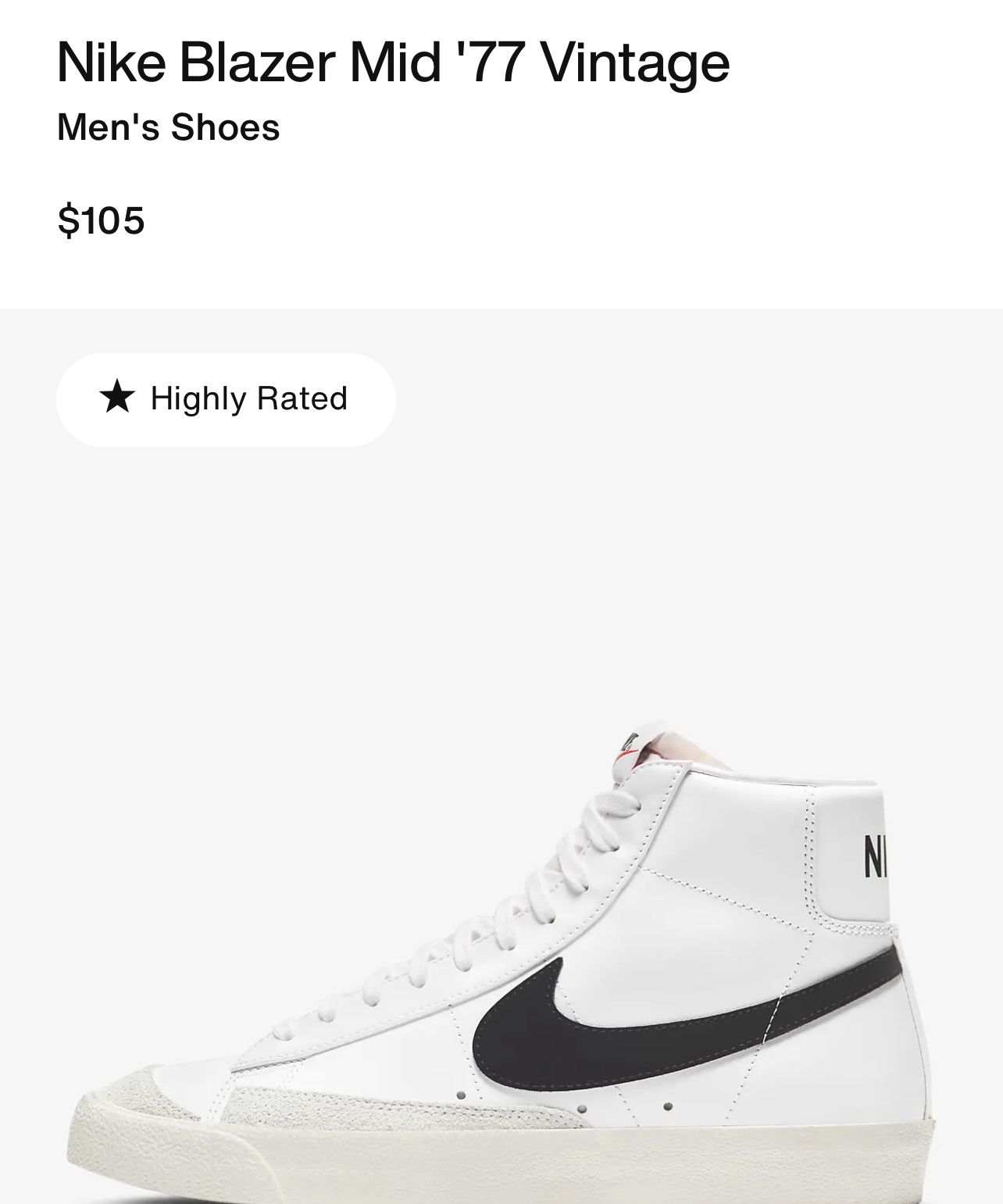The image size is (1003, 1204).
Task: Click the Highly Rated pill to filter reviews
Action: coord(227,398)
